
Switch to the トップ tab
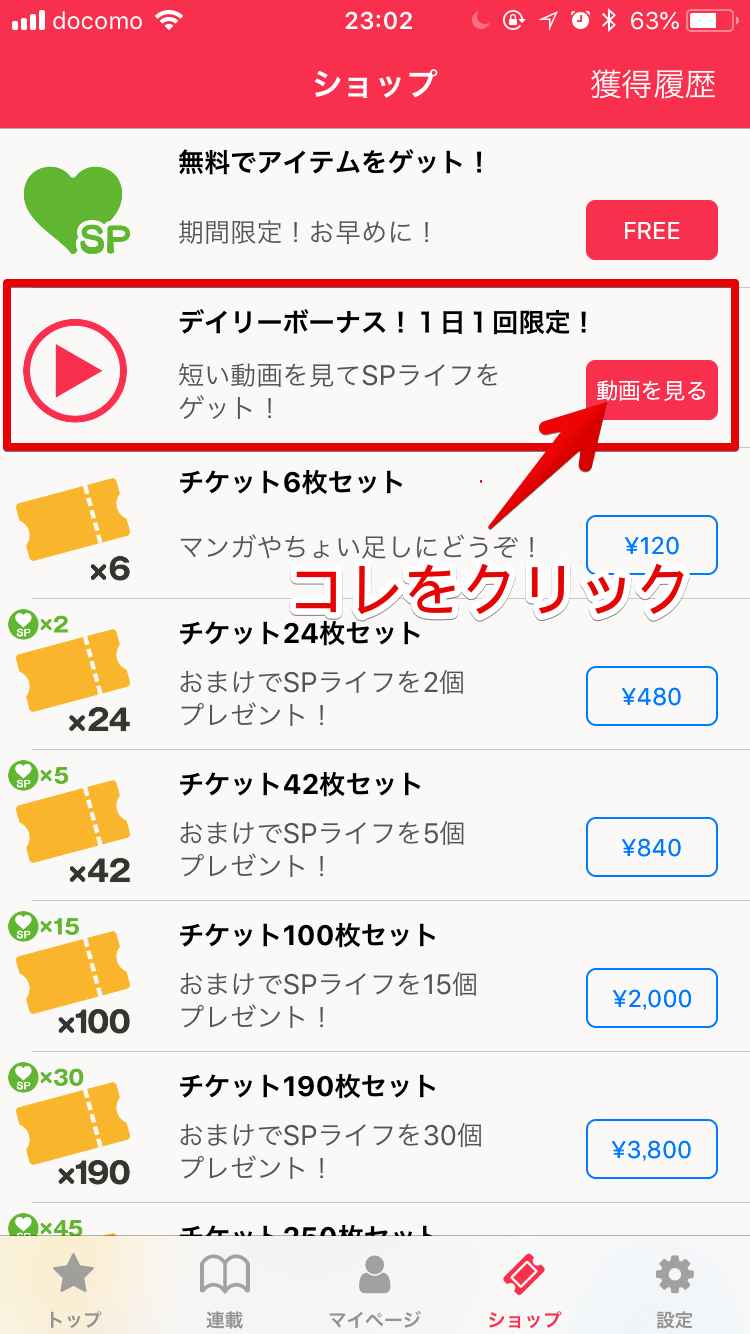click(x=74, y=1290)
